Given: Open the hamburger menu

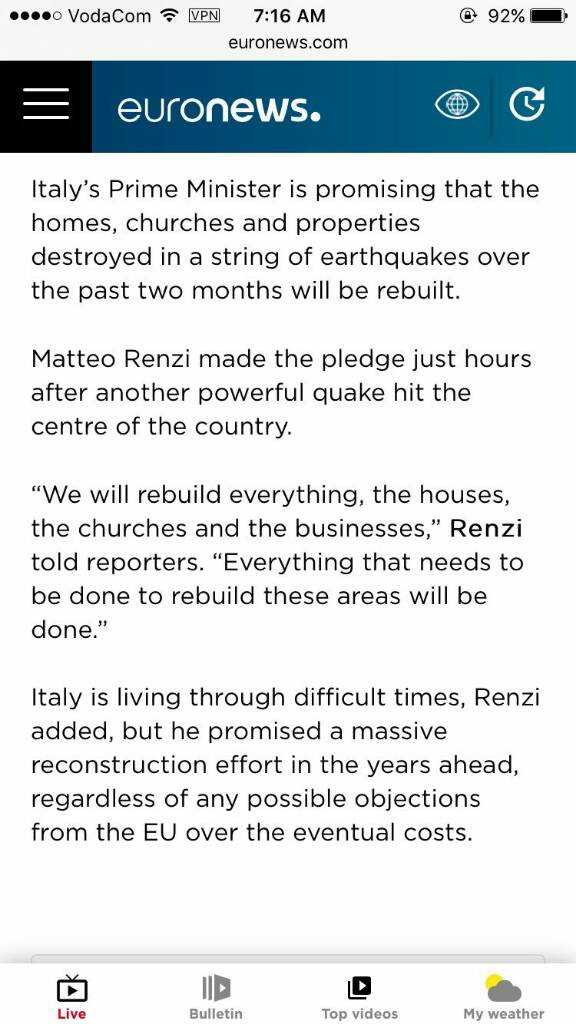Looking at the screenshot, I should pos(46,104).
